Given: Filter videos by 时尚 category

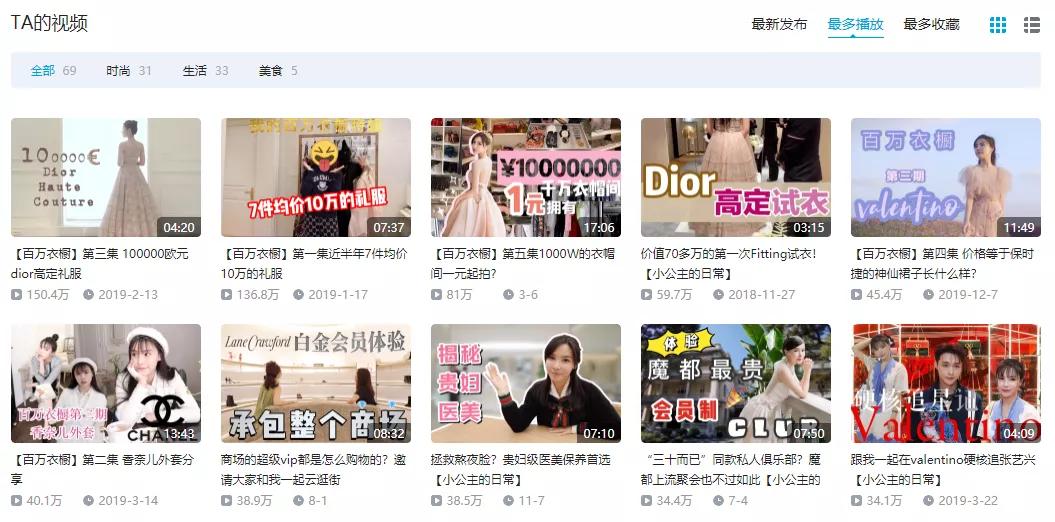Looking at the screenshot, I should [x=128, y=71].
